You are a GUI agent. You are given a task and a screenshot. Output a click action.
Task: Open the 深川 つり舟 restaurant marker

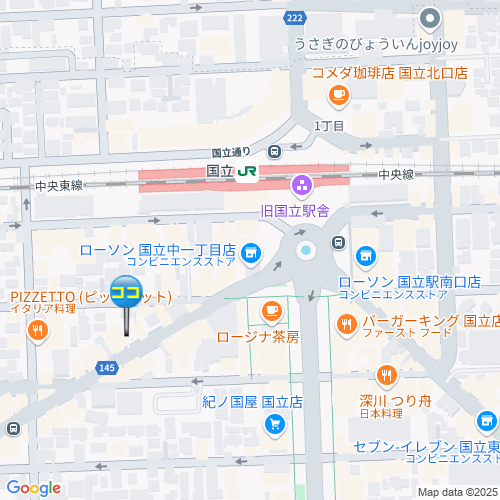coord(387,377)
